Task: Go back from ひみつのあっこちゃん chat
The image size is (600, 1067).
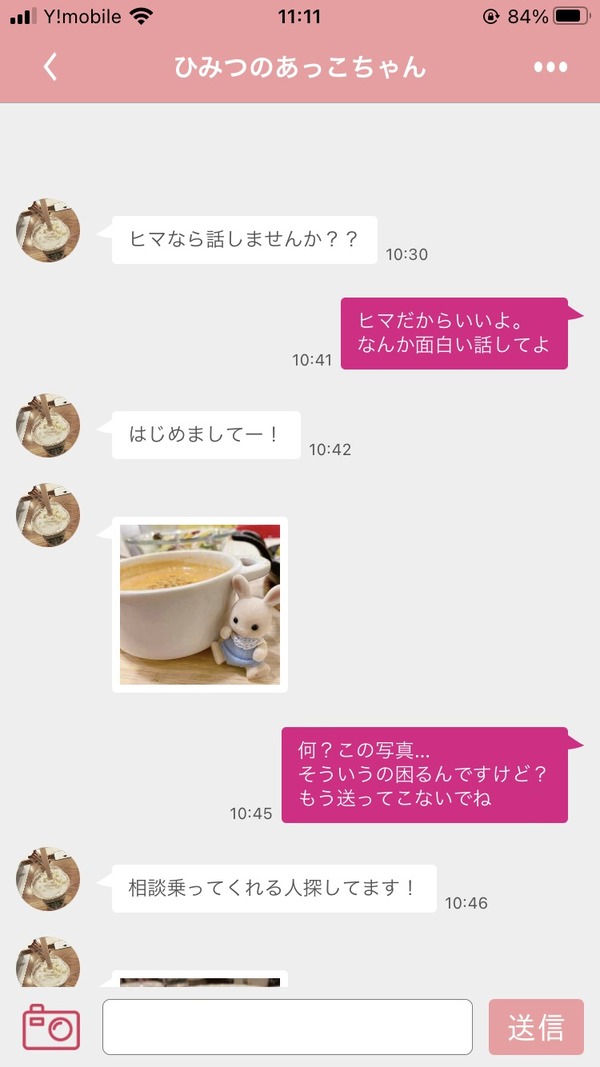Action: click(x=50, y=67)
